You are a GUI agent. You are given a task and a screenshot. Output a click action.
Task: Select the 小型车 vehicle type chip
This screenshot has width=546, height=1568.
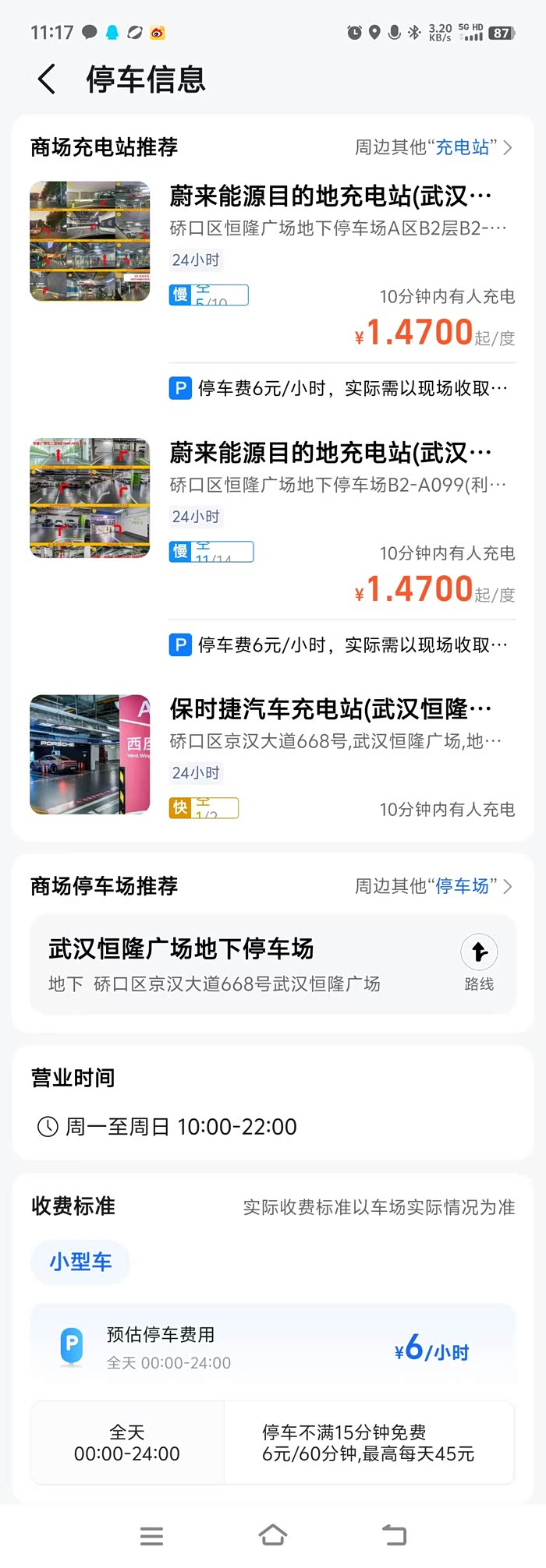click(80, 1262)
